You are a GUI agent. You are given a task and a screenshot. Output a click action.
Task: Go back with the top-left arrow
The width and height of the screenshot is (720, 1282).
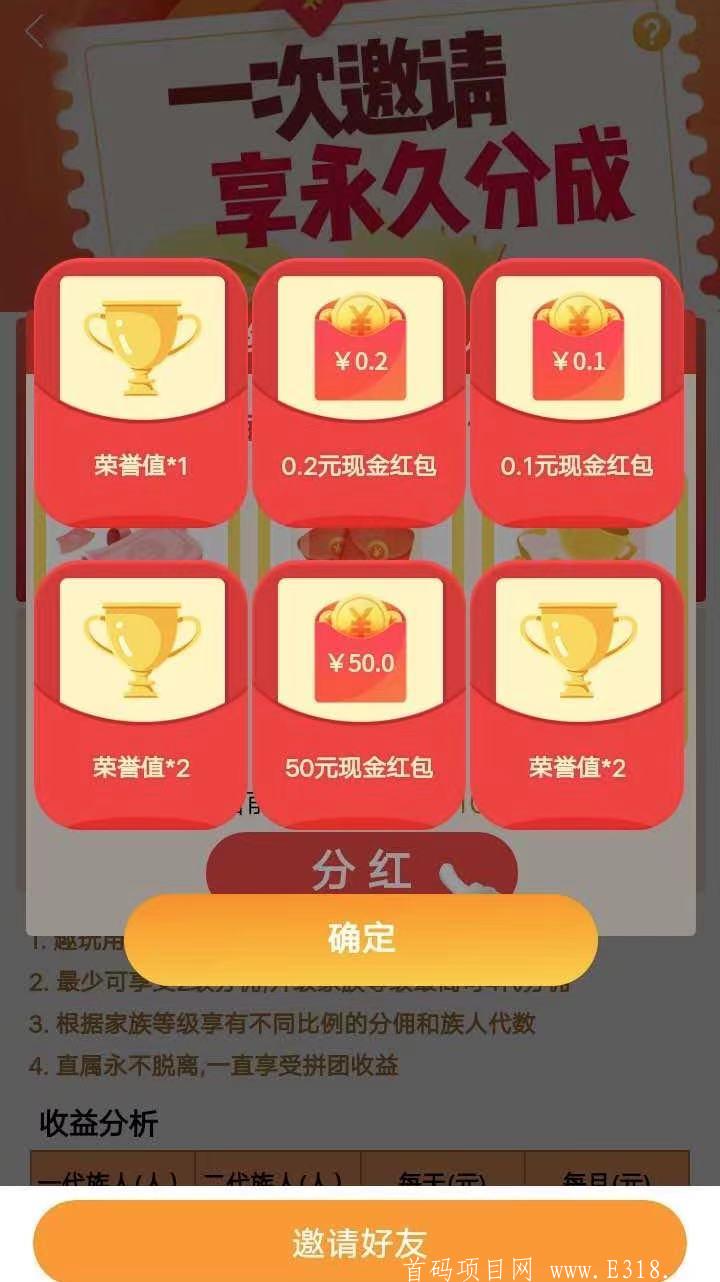pyautogui.click(x=36, y=32)
